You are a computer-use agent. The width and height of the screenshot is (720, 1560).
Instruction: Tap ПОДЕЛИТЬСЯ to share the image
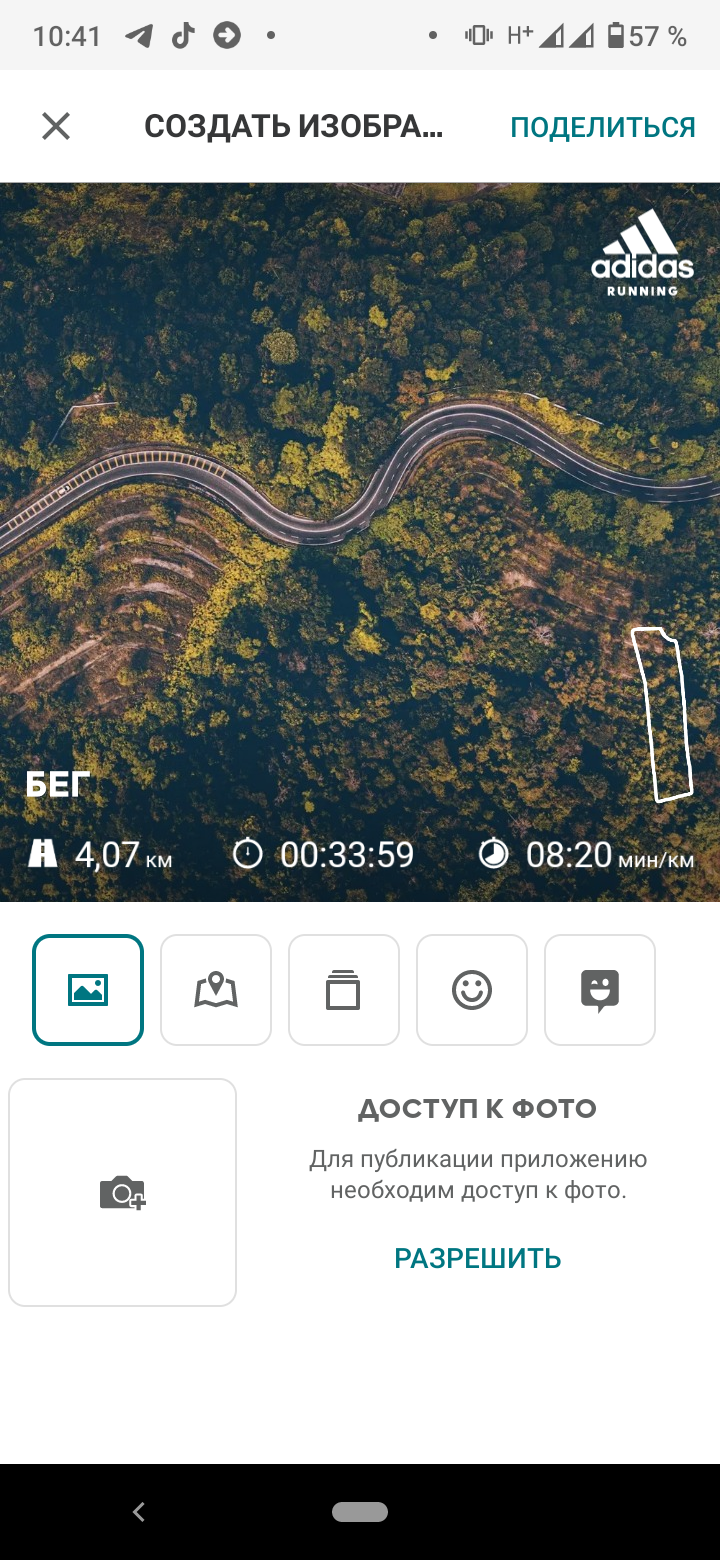602,127
